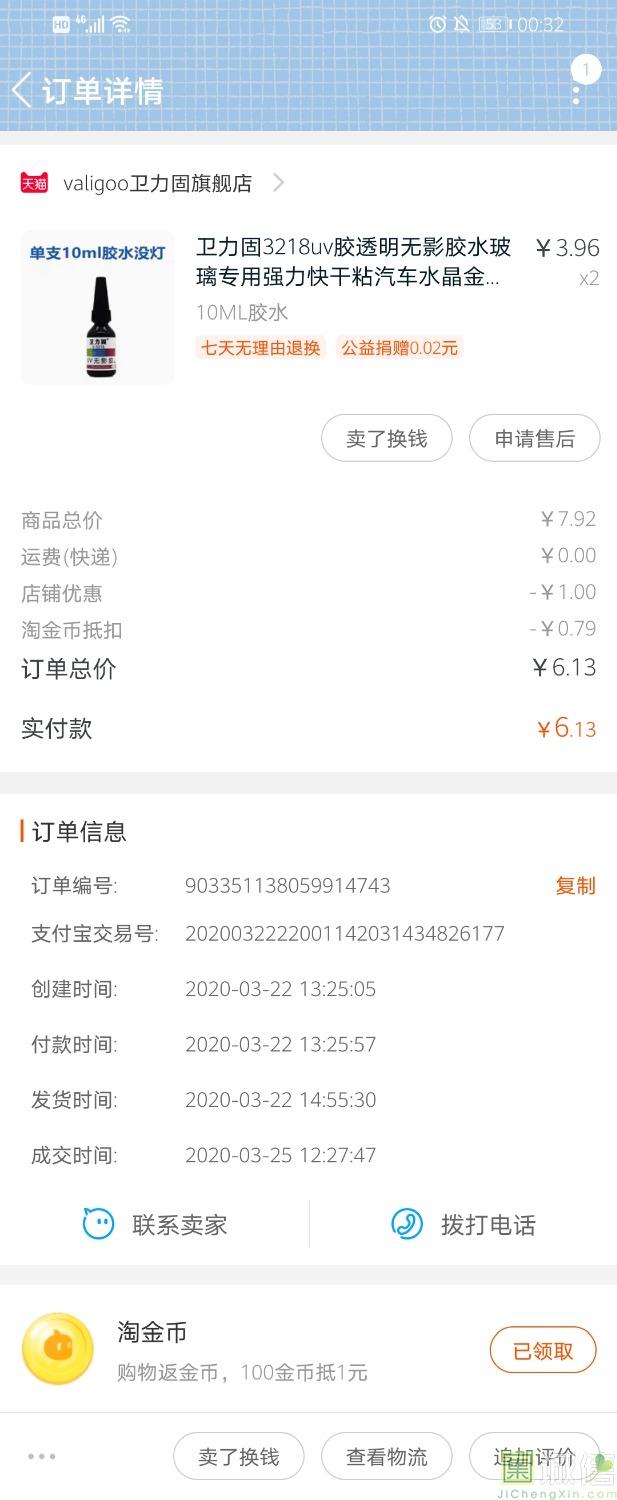Open the three dots in the bottom bar
This screenshot has width=617, height=1500.
41,1457
